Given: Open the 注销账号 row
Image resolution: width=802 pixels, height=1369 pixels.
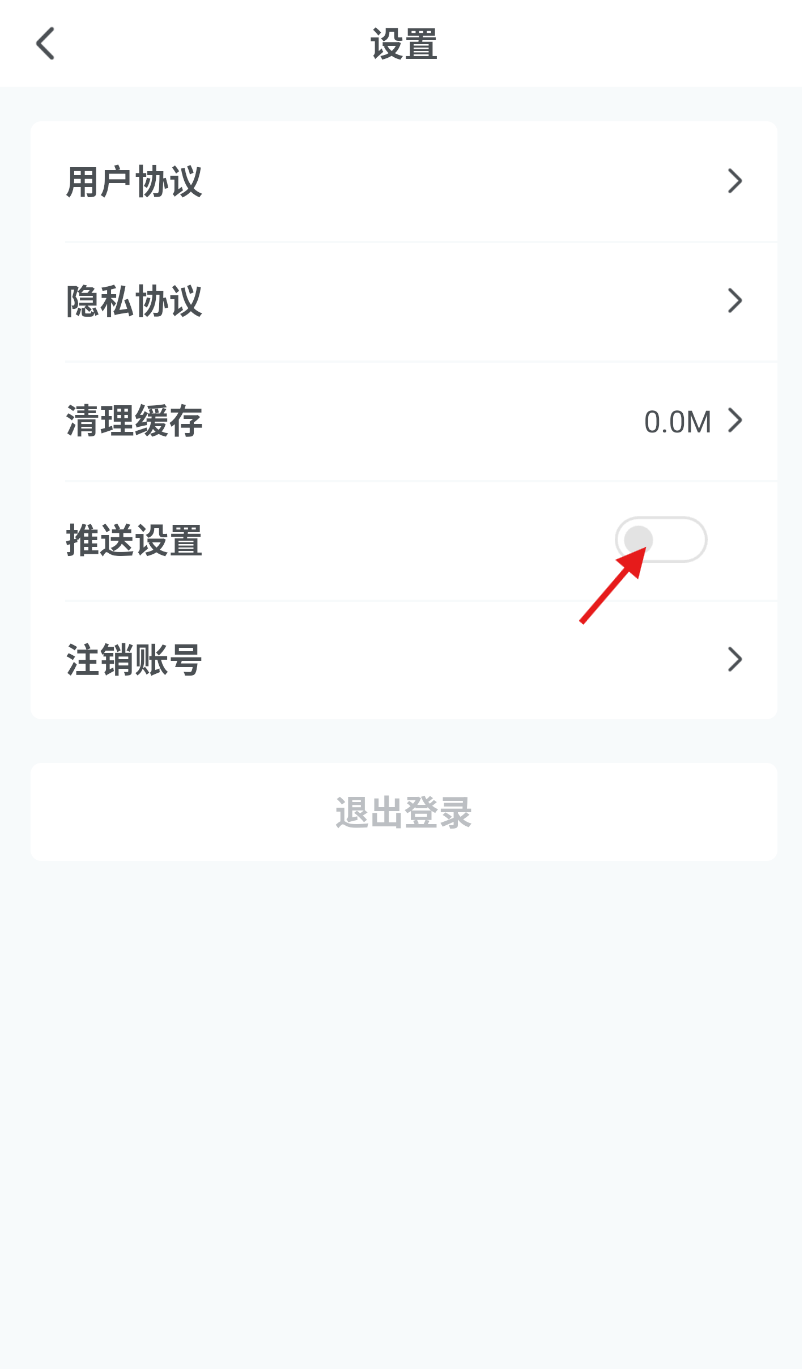Looking at the screenshot, I should (403, 660).
